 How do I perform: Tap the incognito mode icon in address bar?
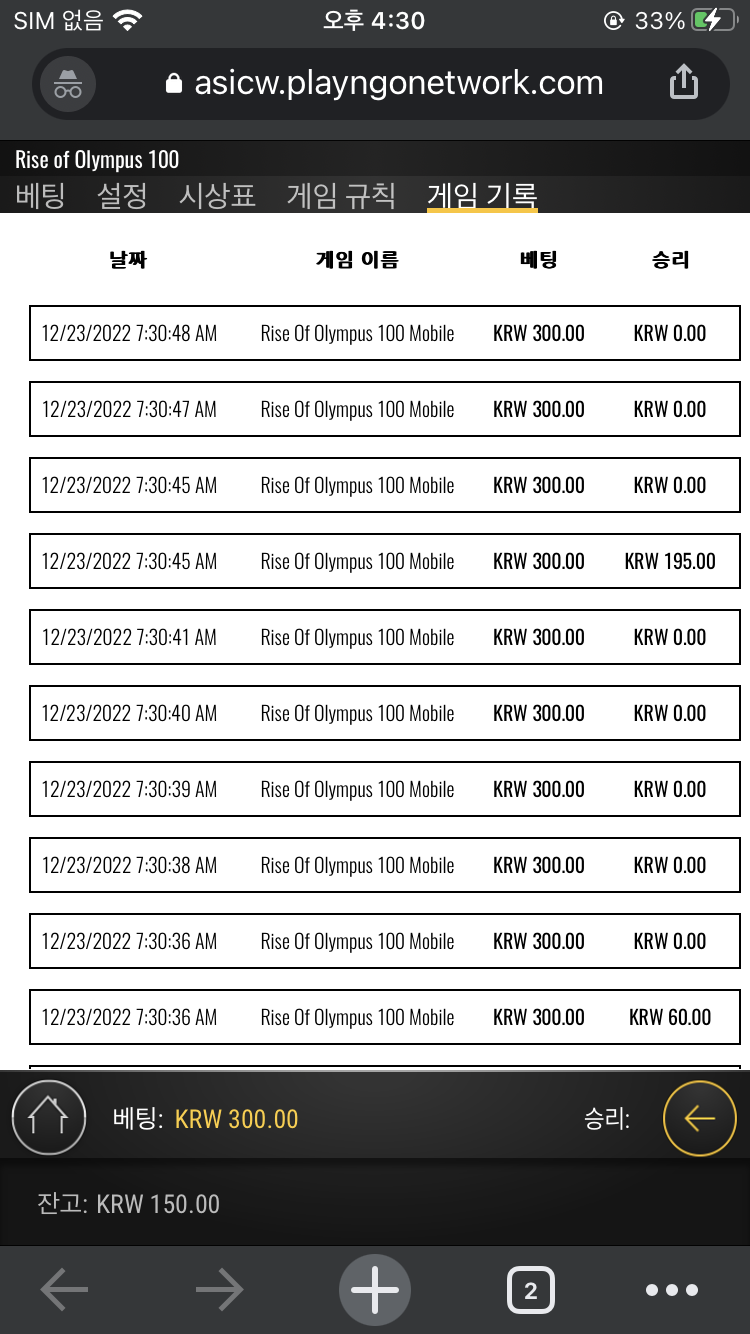click(68, 84)
